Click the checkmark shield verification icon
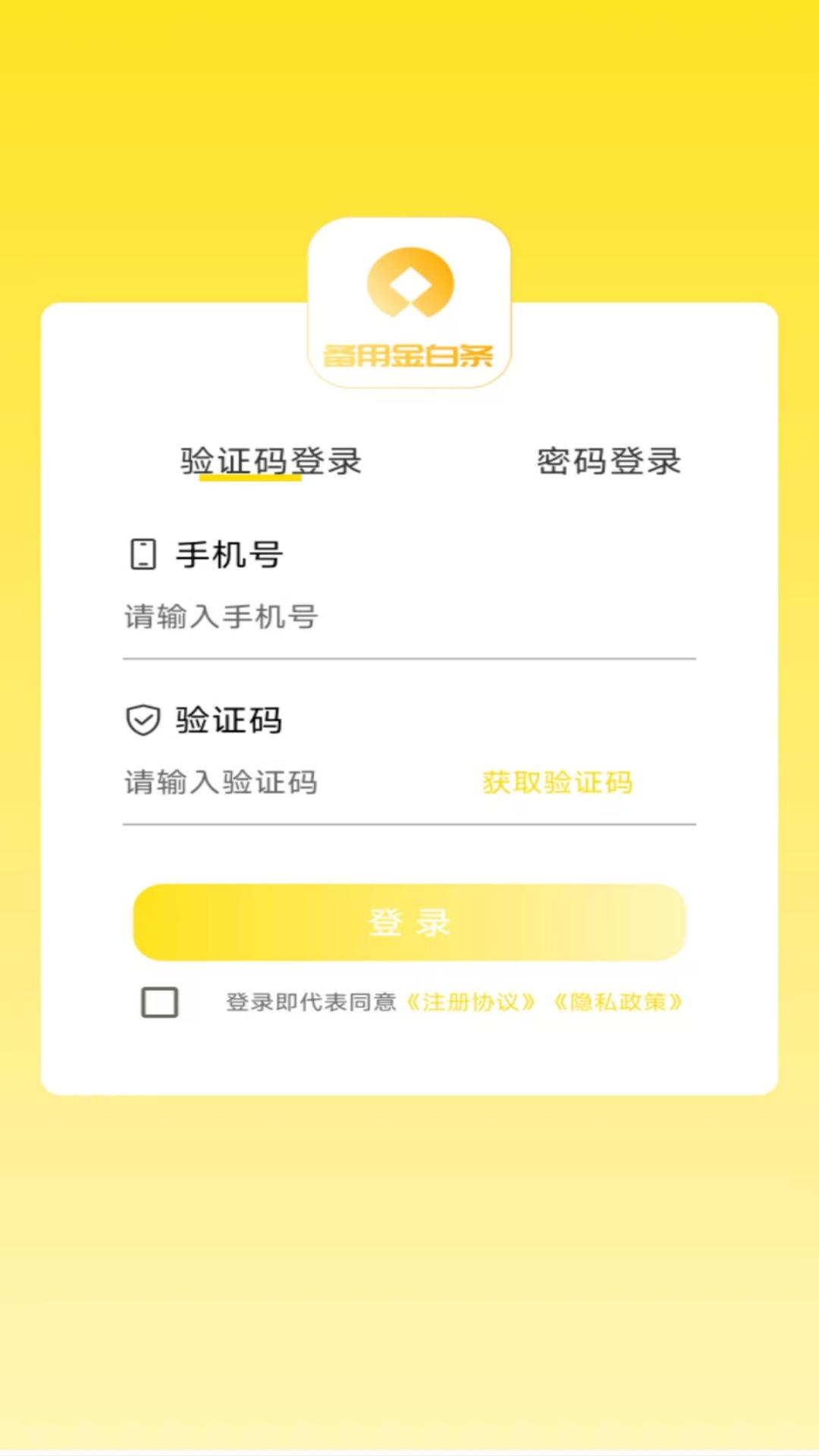Screen dimensions: 819x1456 click(x=142, y=719)
